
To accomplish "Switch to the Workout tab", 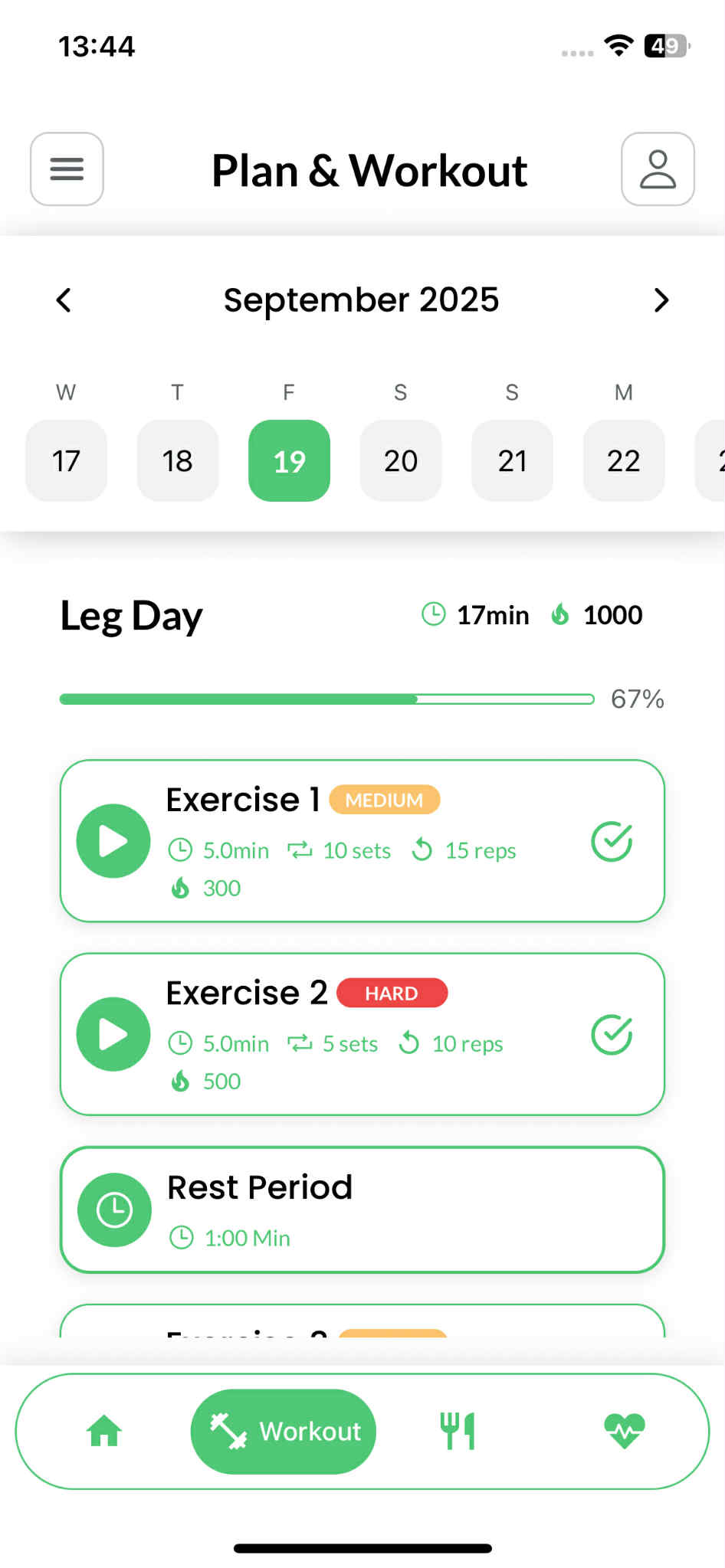I will tap(284, 1431).
